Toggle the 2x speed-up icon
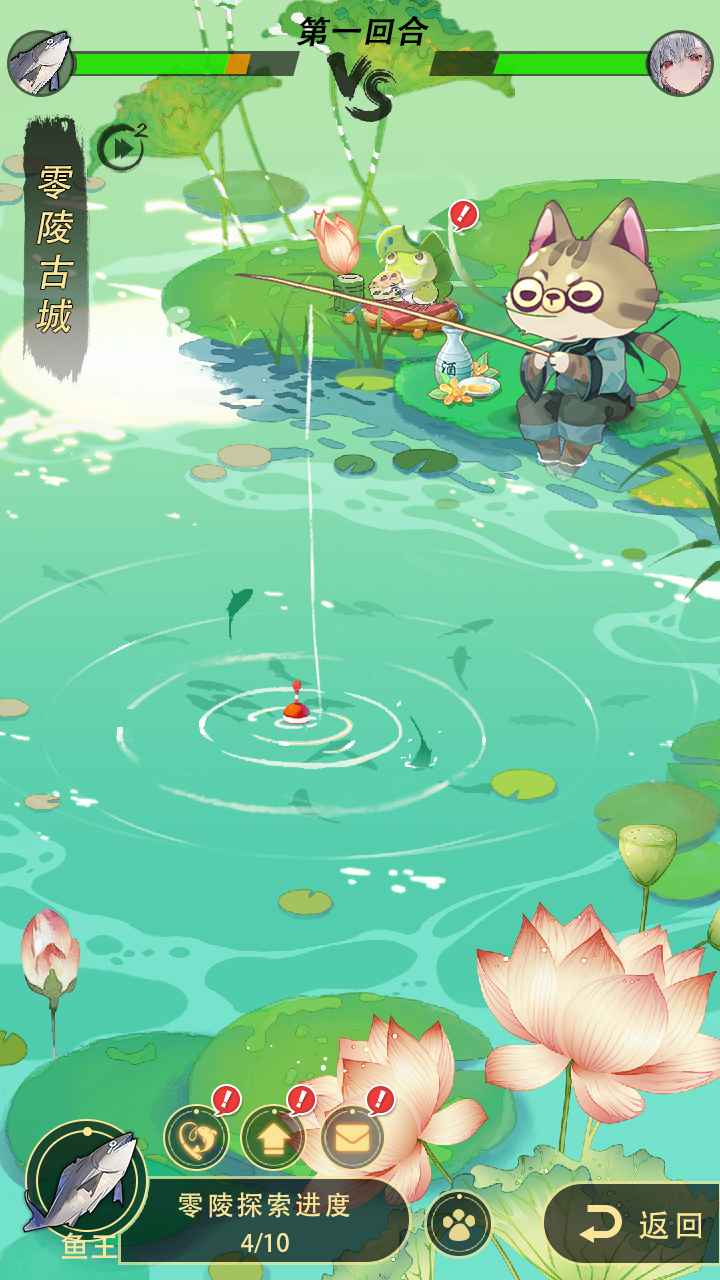This screenshot has width=720, height=1280. (121, 147)
